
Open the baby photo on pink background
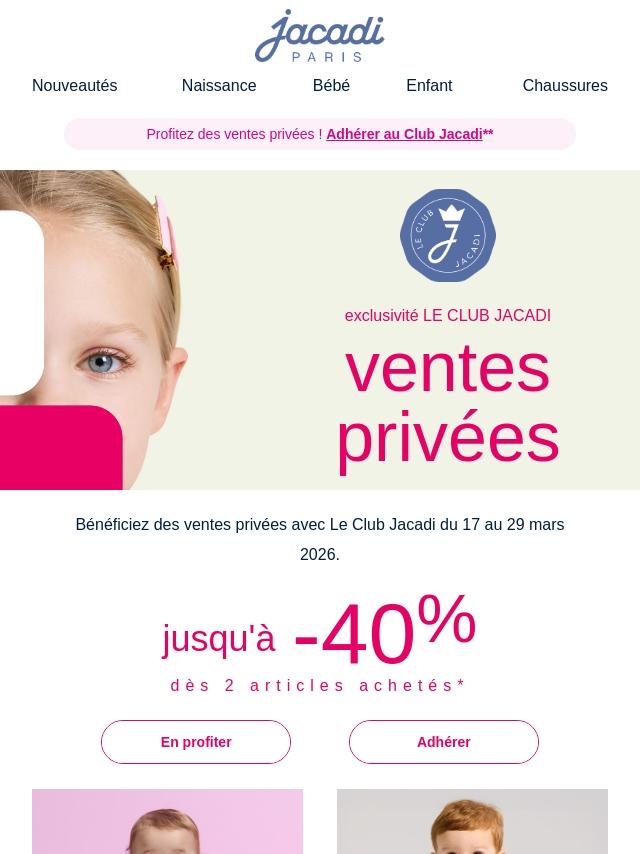(x=167, y=822)
